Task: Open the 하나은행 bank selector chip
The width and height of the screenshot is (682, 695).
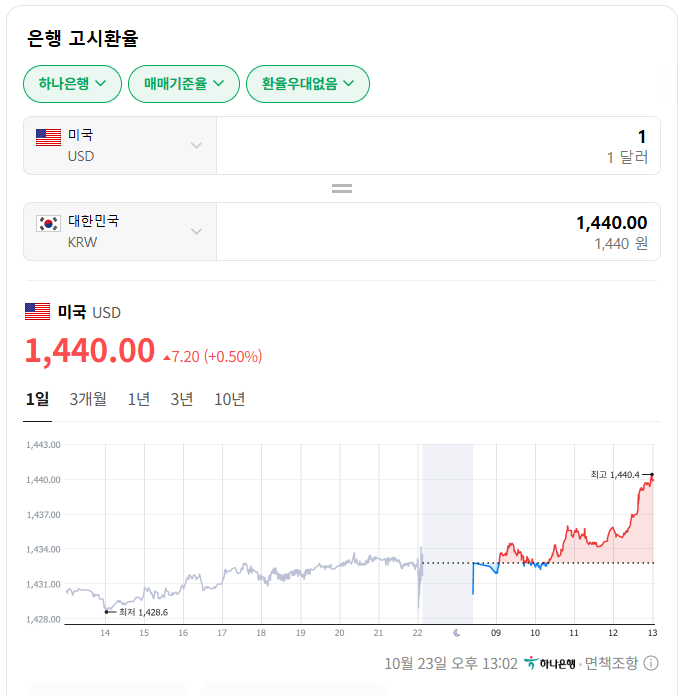Action: (72, 84)
